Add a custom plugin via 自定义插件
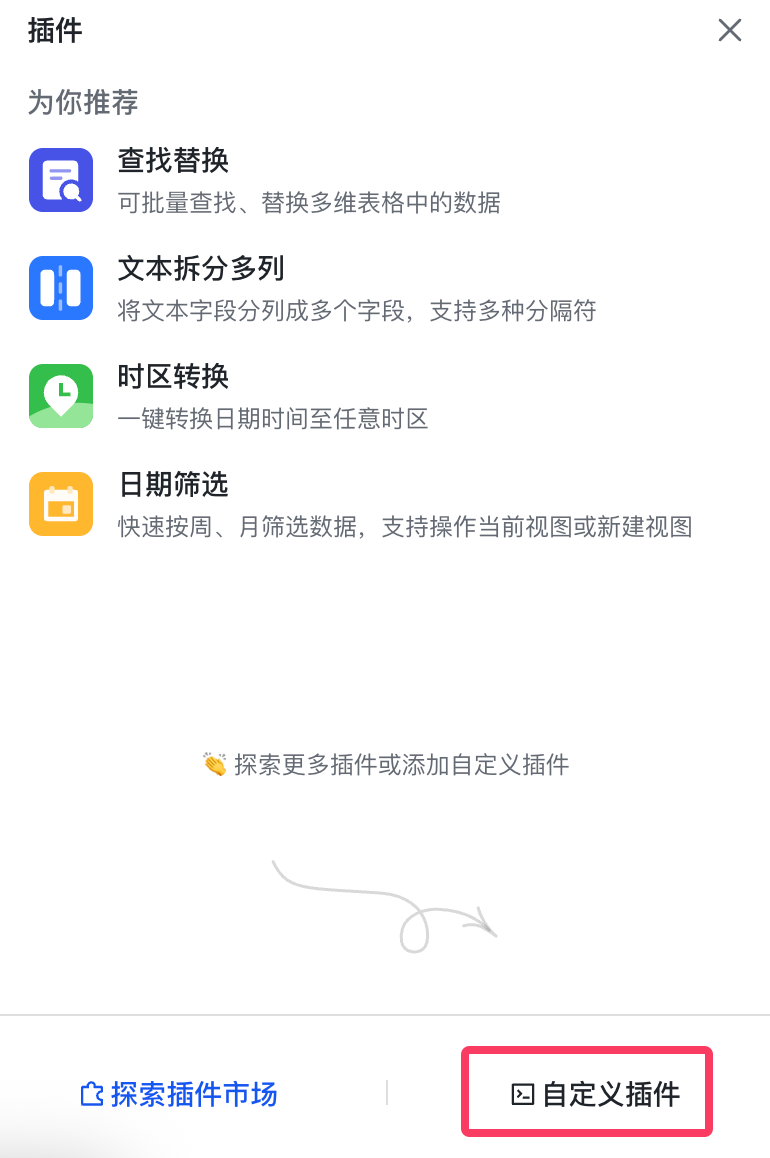This screenshot has height=1158, width=770. coord(596,1094)
